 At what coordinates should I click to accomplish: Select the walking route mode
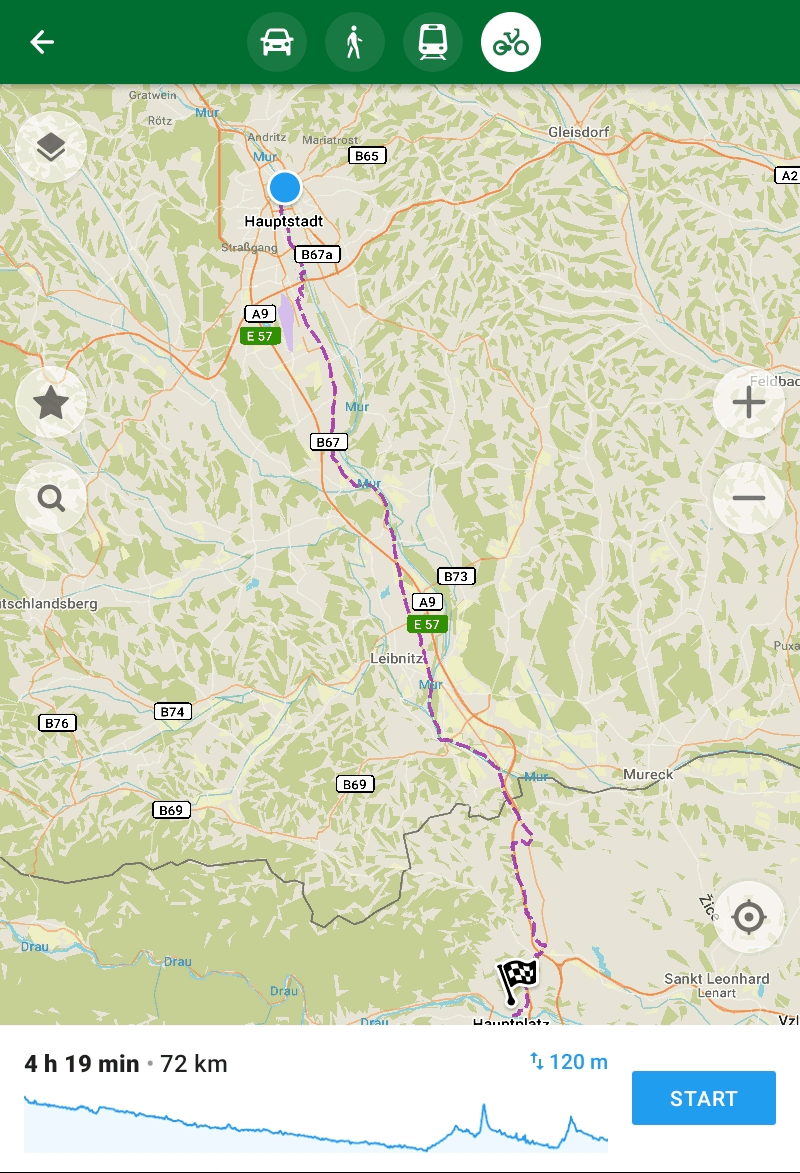tap(354, 42)
